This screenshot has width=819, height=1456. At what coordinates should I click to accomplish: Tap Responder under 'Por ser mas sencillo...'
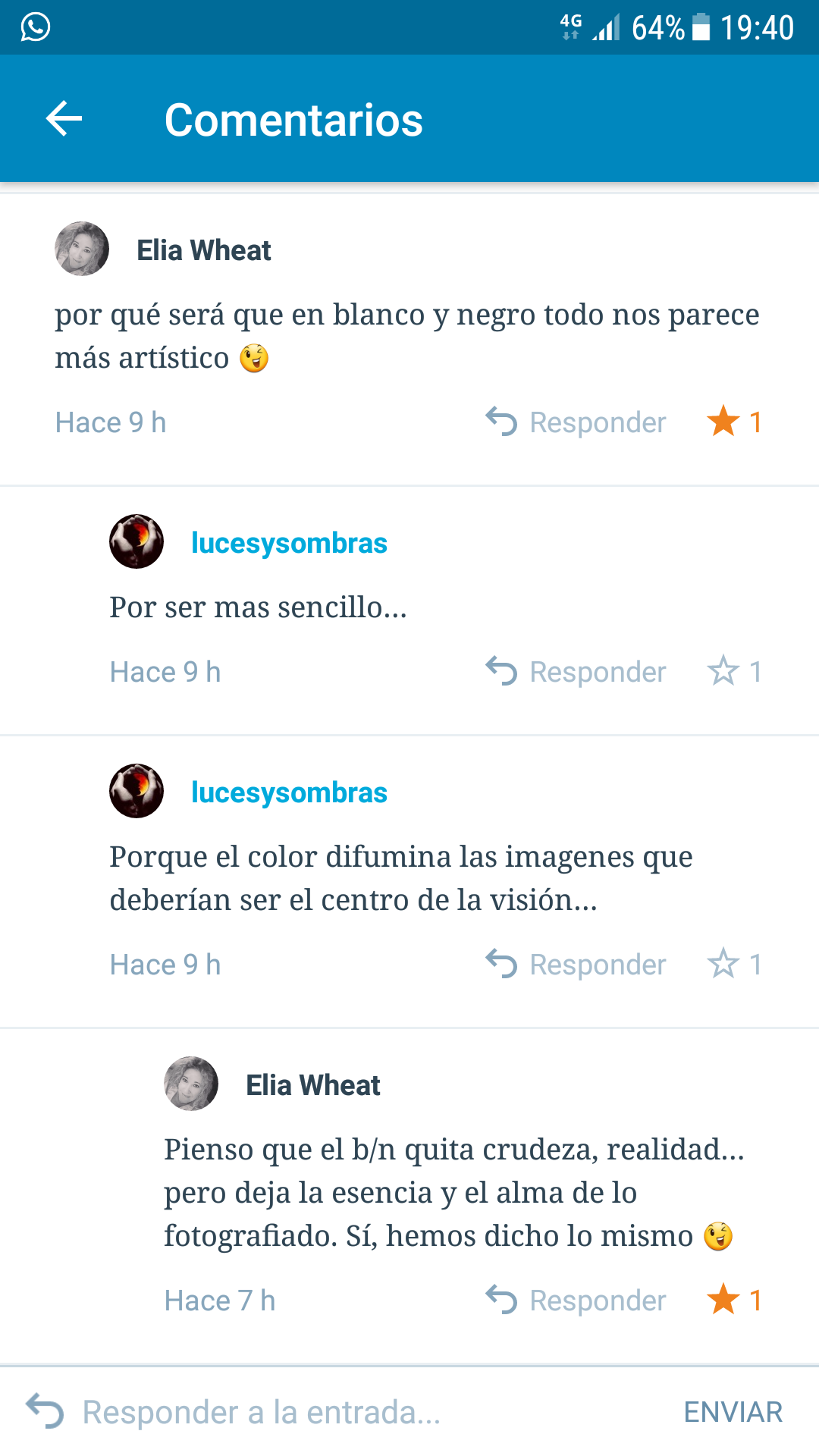[x=576, y=672]
